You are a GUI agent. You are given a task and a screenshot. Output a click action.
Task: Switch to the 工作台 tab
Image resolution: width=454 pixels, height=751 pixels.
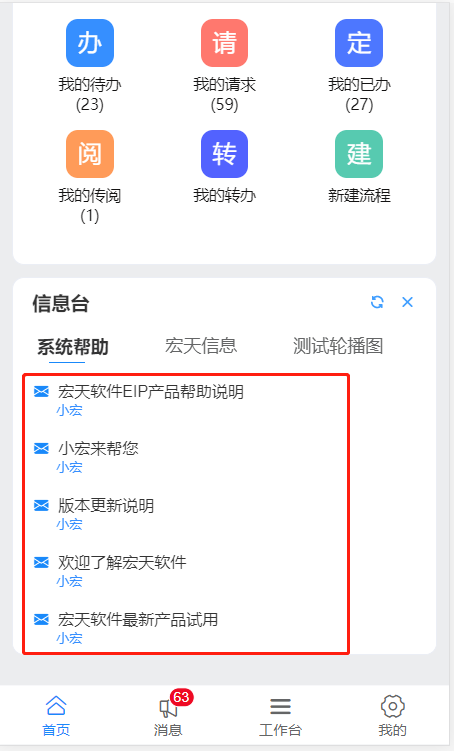pos(280,716)
